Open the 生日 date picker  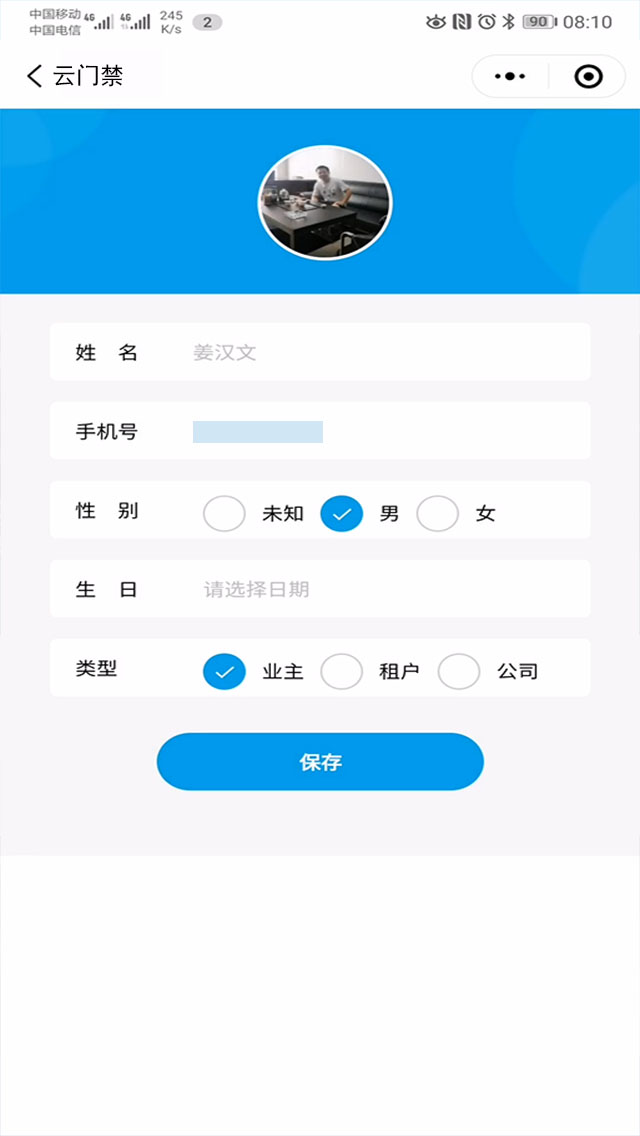(x=380, y=590)
